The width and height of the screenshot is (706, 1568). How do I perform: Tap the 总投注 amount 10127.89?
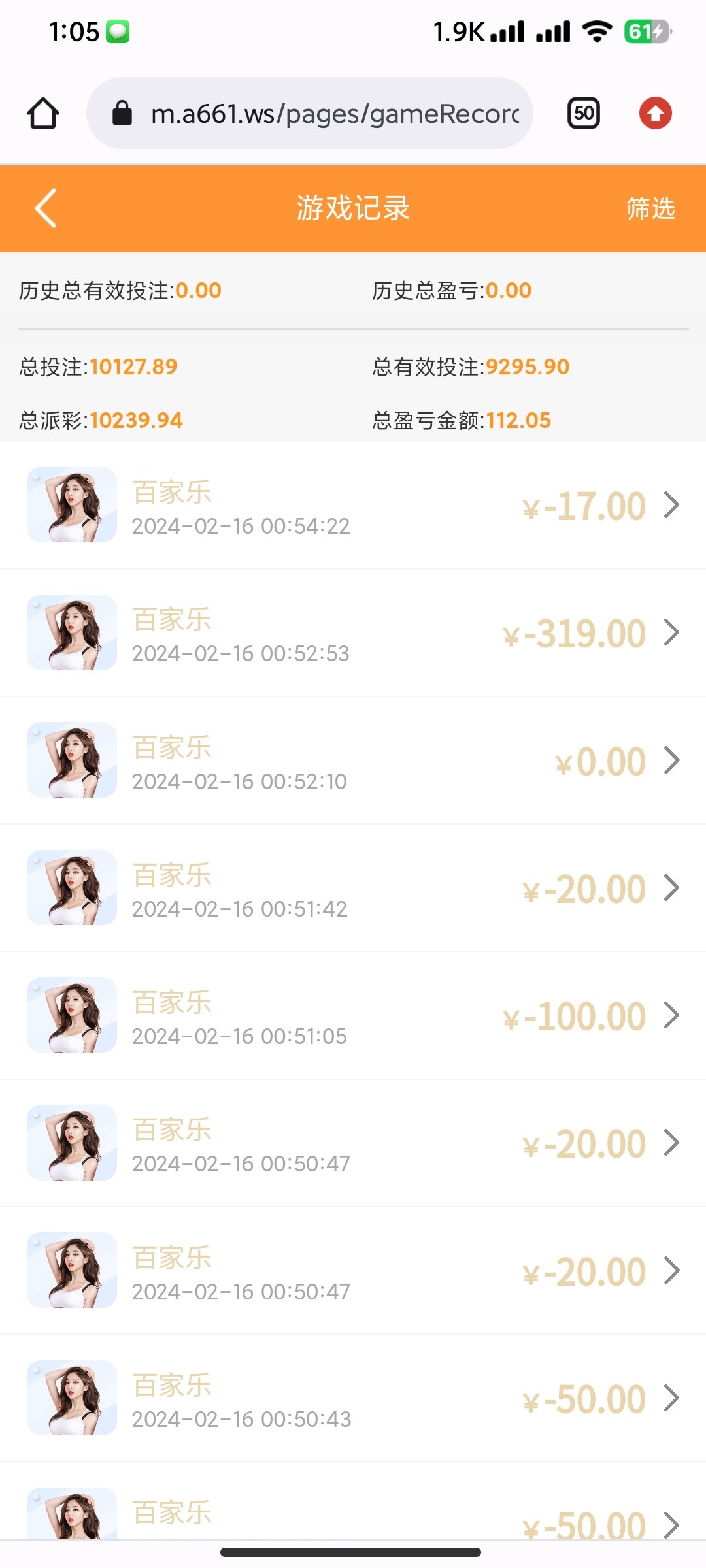point(133,367)
